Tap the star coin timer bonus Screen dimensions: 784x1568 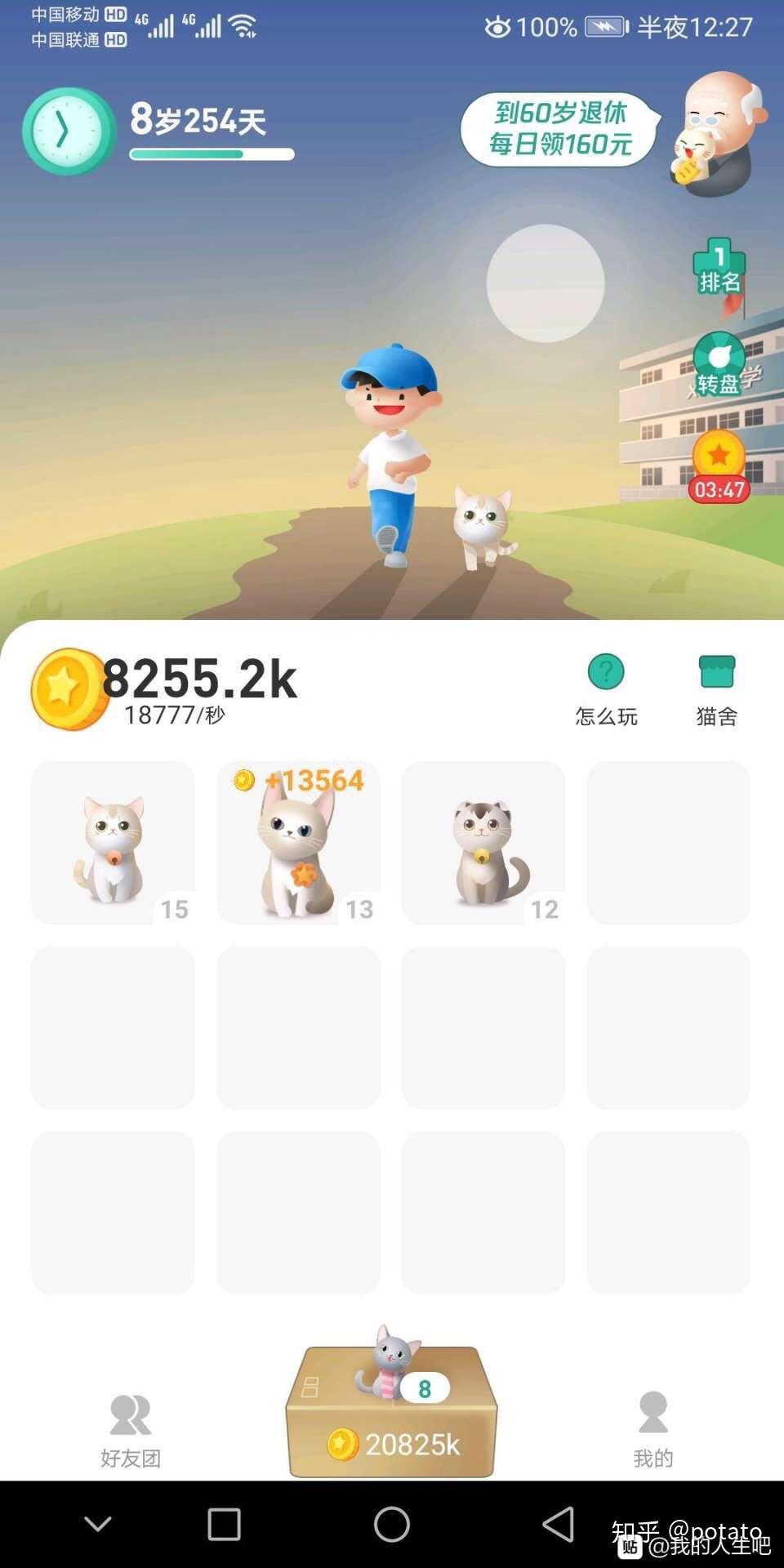pyautogui.click(x=719, y=465)
